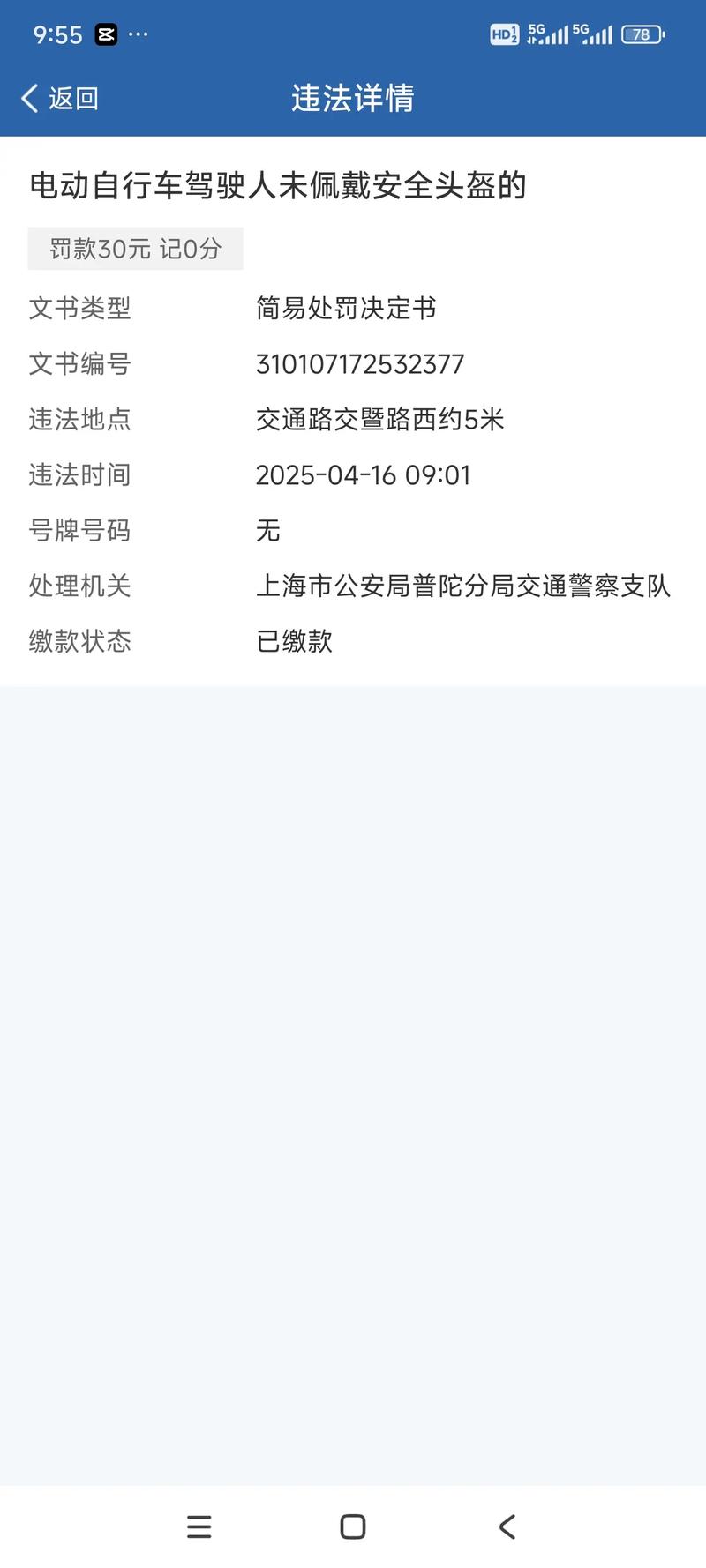Tap the CapCut icon in the status bar
This screenshot has height=1568, width=706.
pyautogui.click(x=107, y=34)
